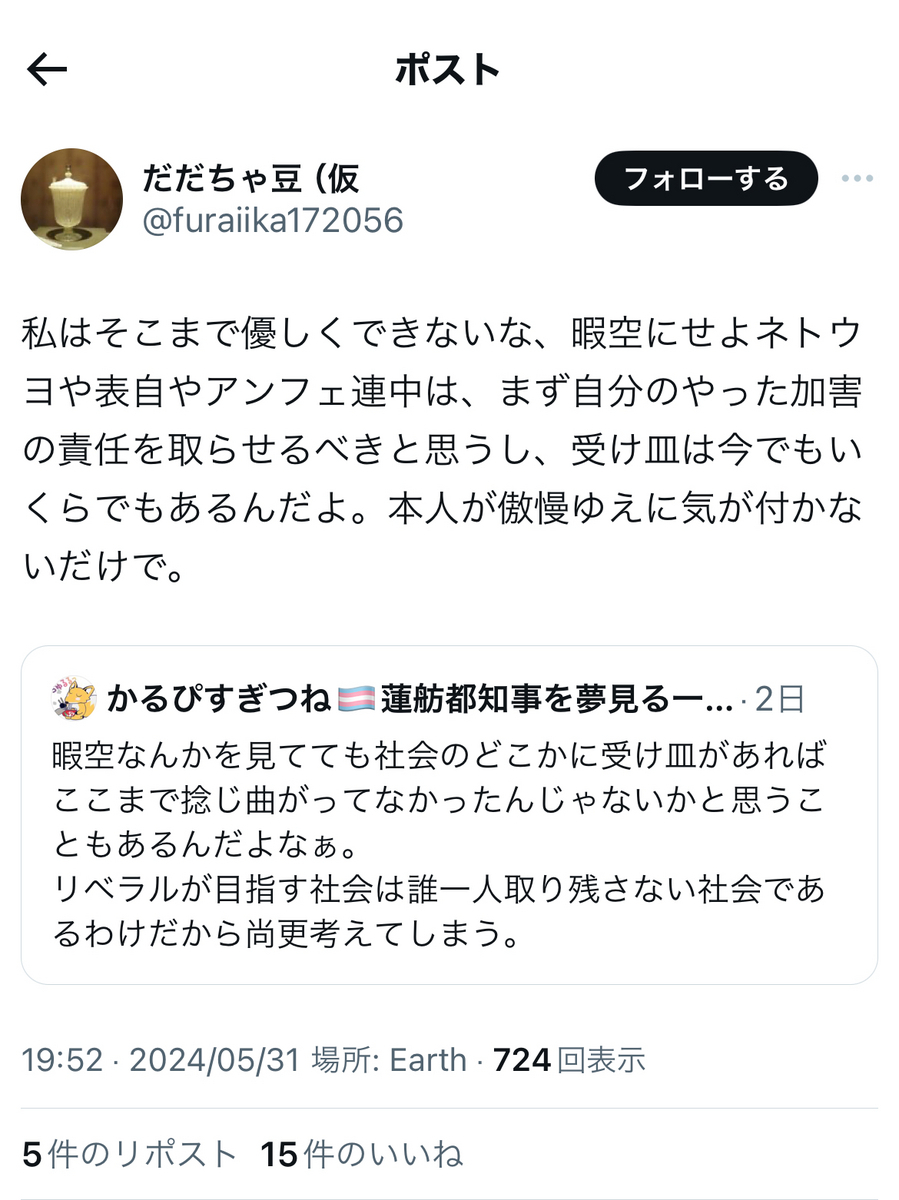Open the three-dot overflow menu
This screenshot has width=899, height=1200.
[857, 179]
